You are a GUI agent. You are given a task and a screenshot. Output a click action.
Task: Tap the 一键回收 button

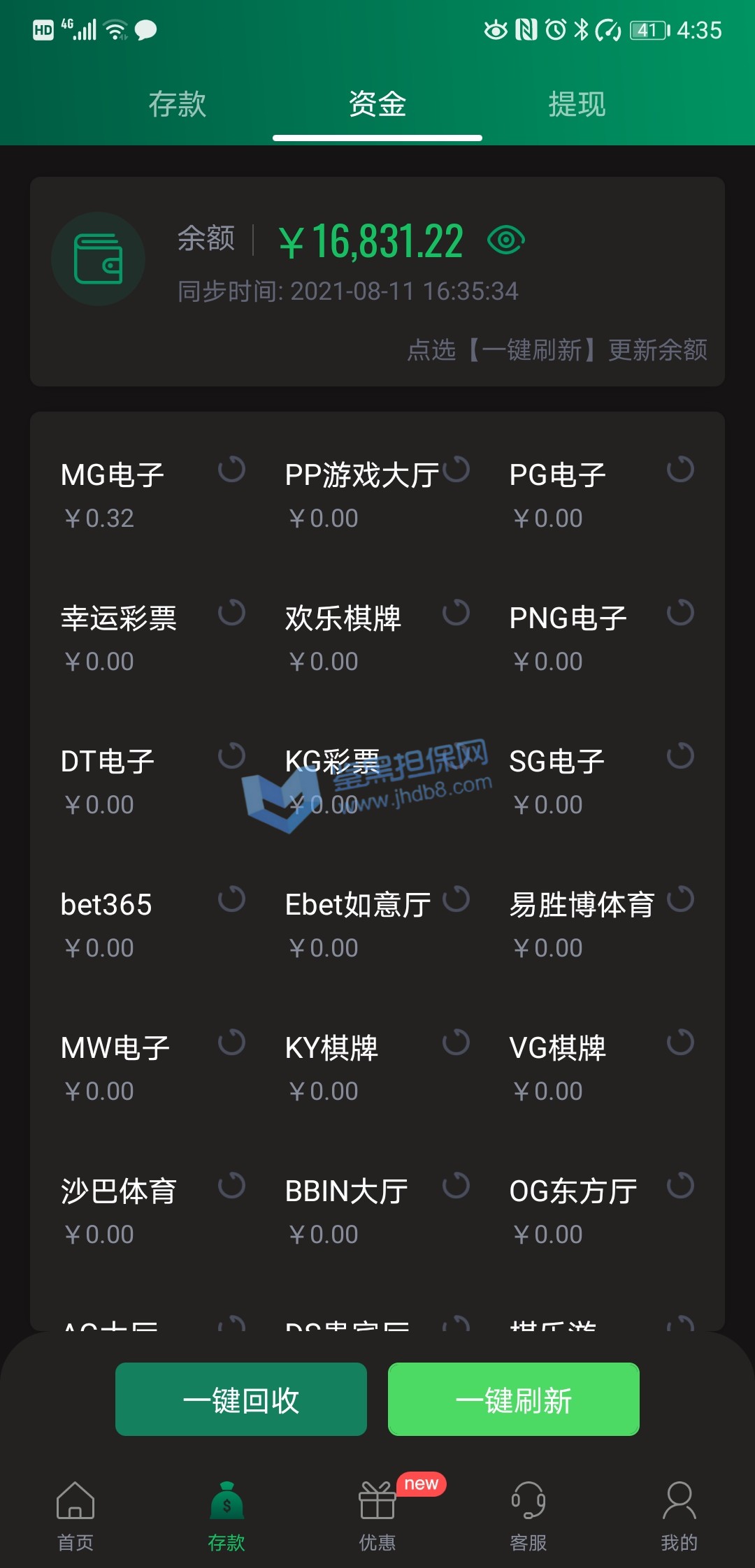[241, 1400]
